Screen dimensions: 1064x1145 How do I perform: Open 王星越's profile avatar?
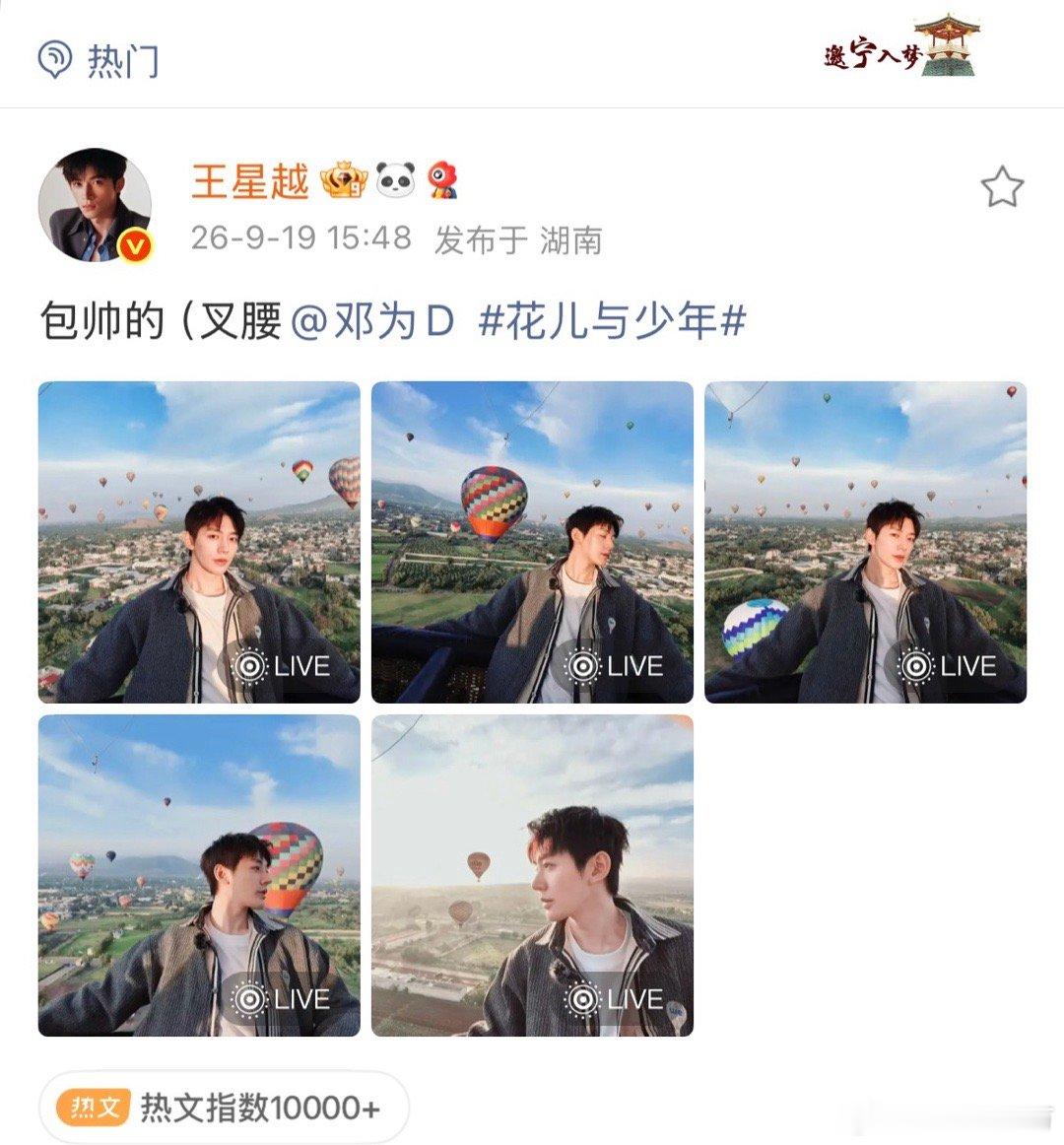95,205
